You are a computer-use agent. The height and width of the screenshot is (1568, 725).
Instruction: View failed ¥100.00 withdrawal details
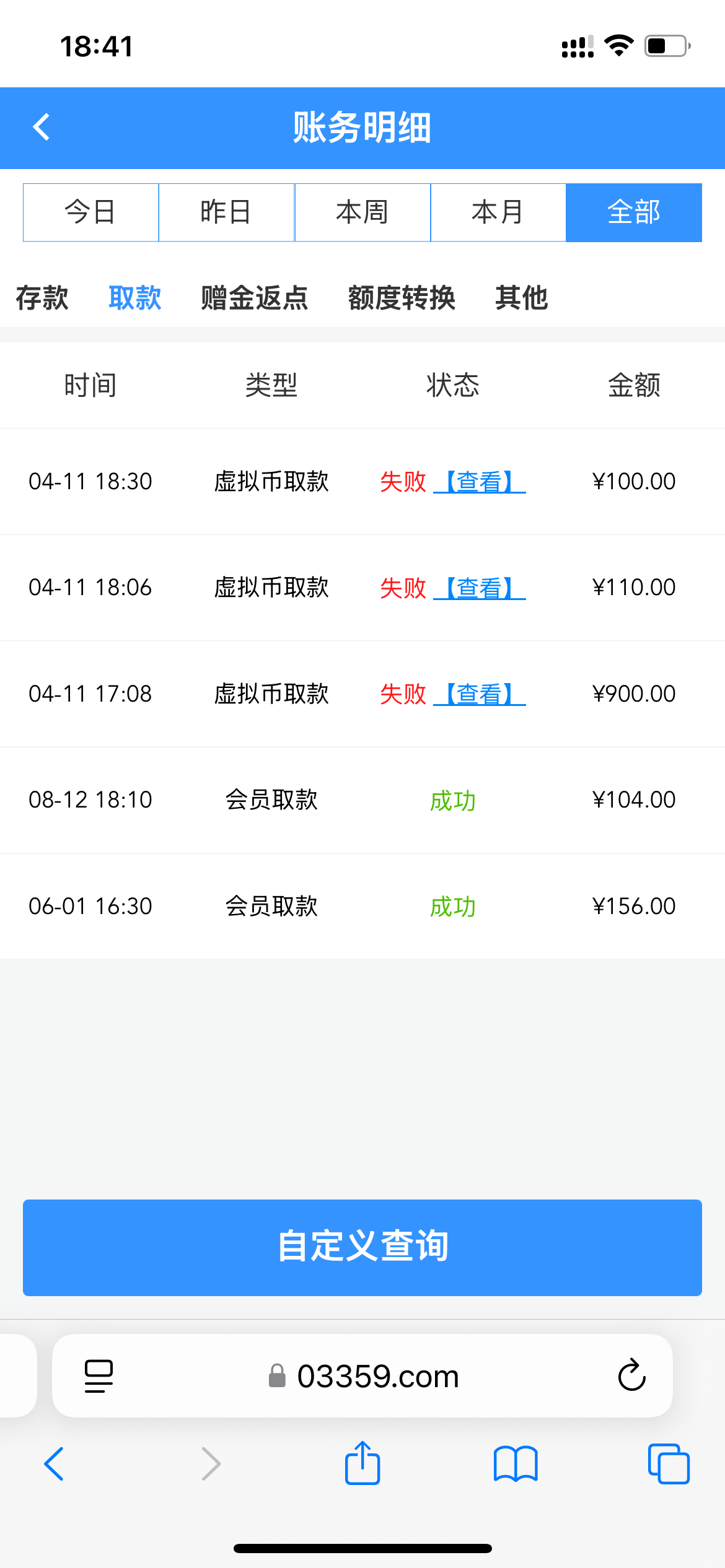(480, 482)
